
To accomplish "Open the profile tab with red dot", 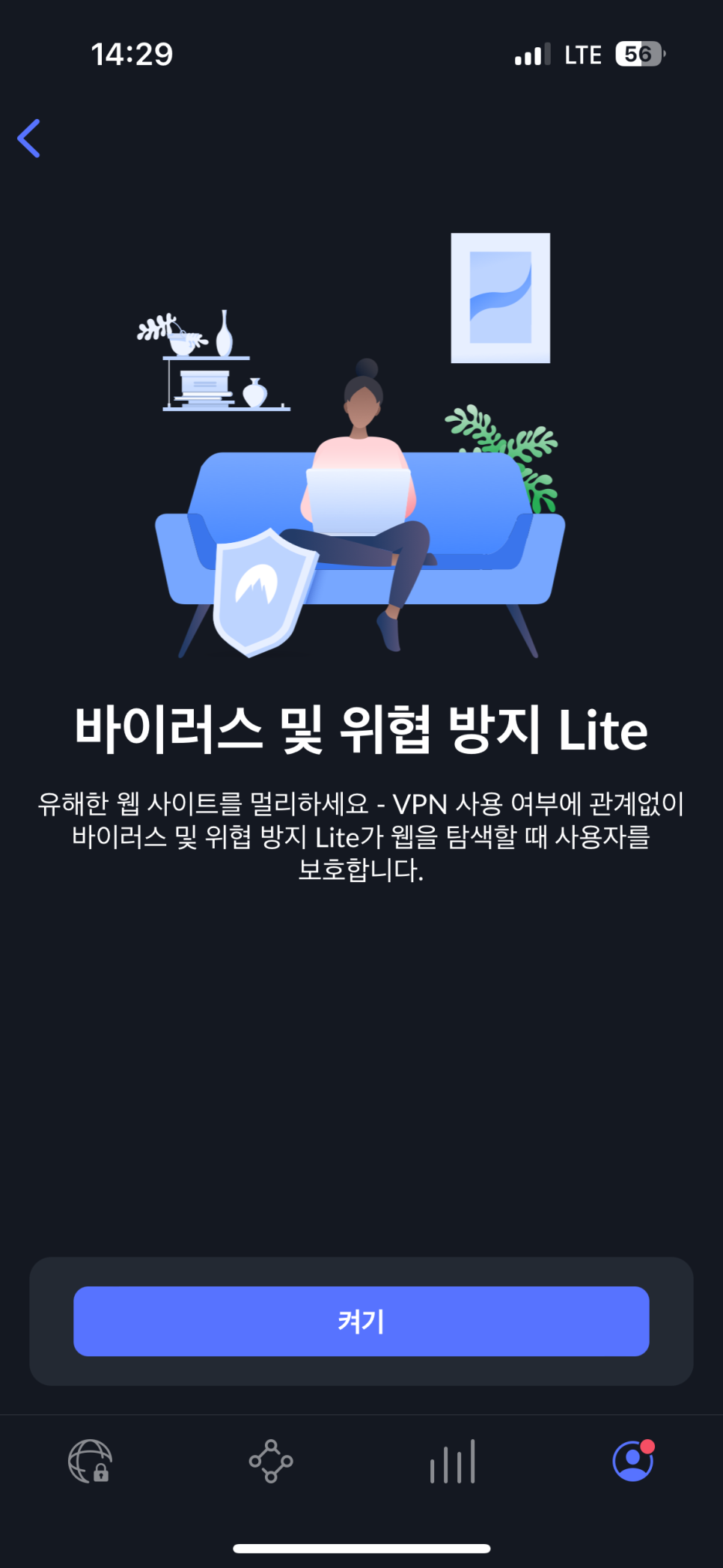I will click(x=633, y=1460).
